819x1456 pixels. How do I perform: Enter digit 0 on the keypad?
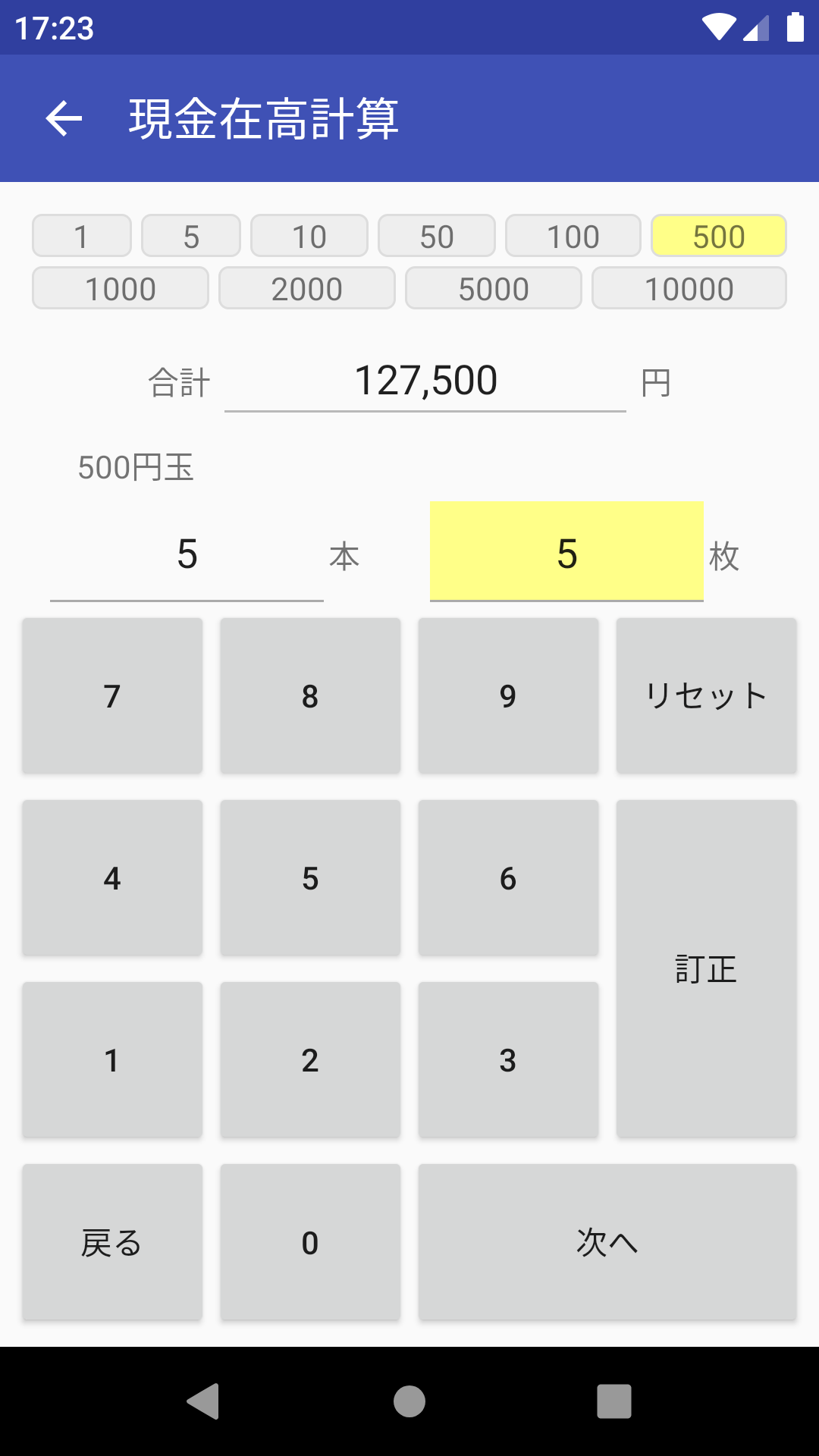310,1242
